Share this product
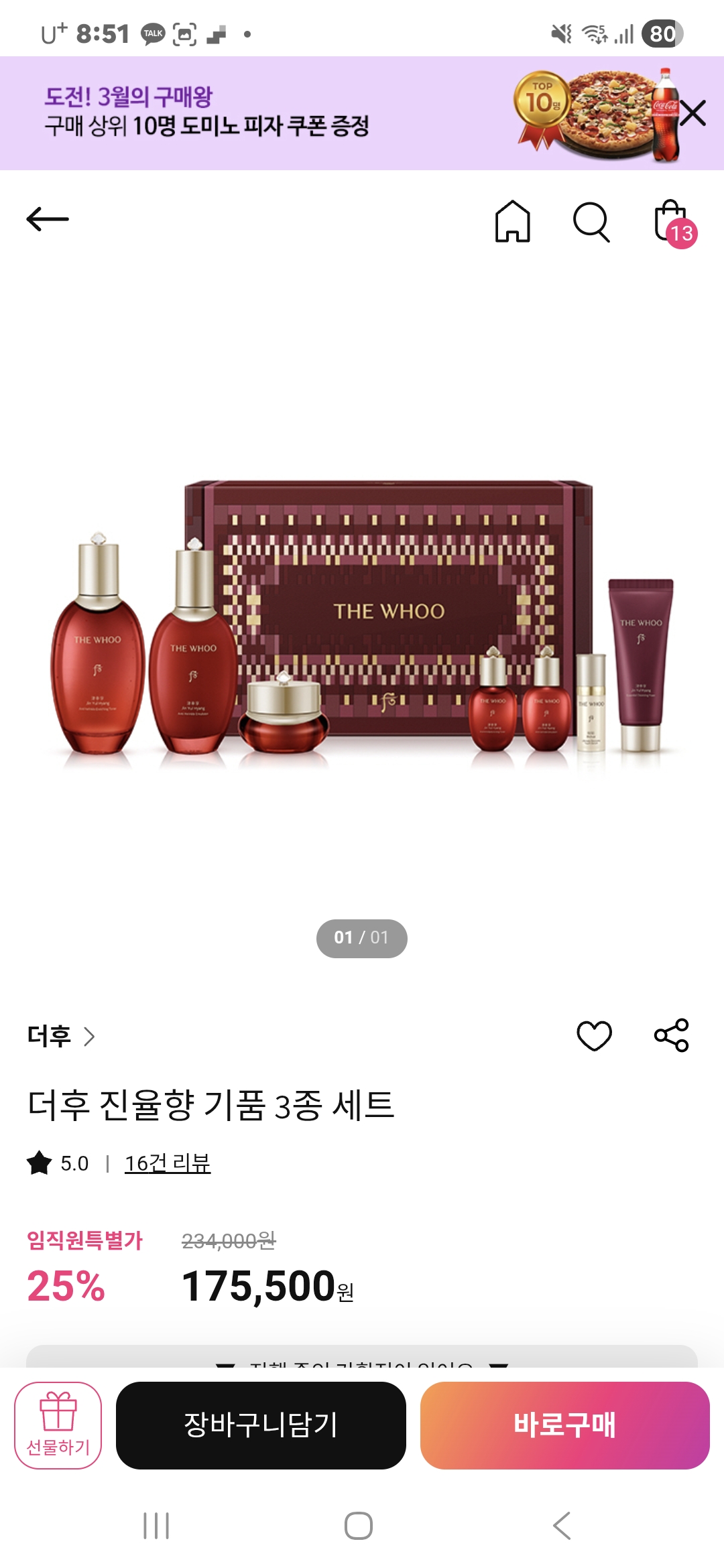The width and height of the screenshot is (724, 1568). tap(672, 1035)
